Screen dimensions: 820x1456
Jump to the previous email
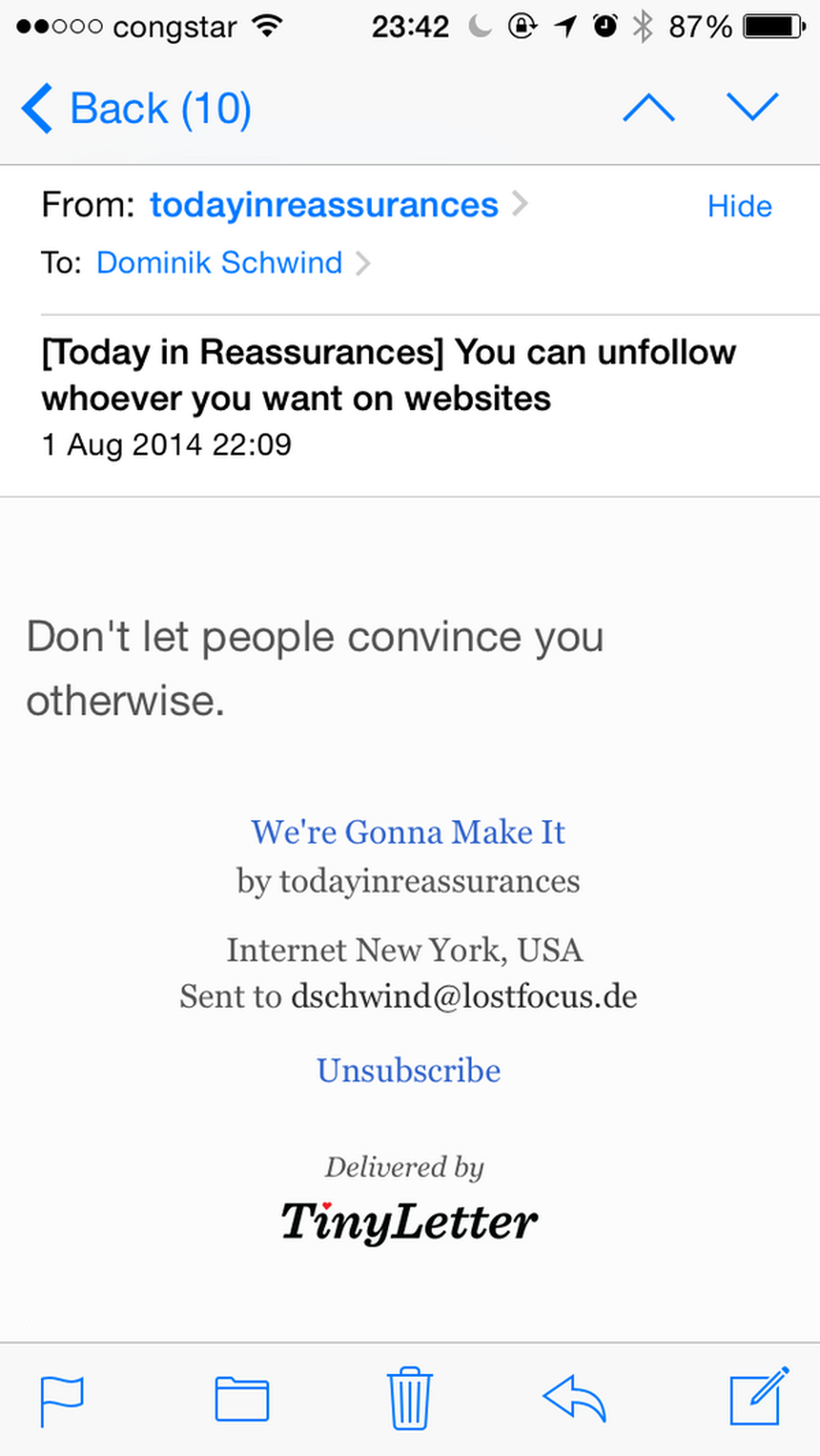point(649,108)
